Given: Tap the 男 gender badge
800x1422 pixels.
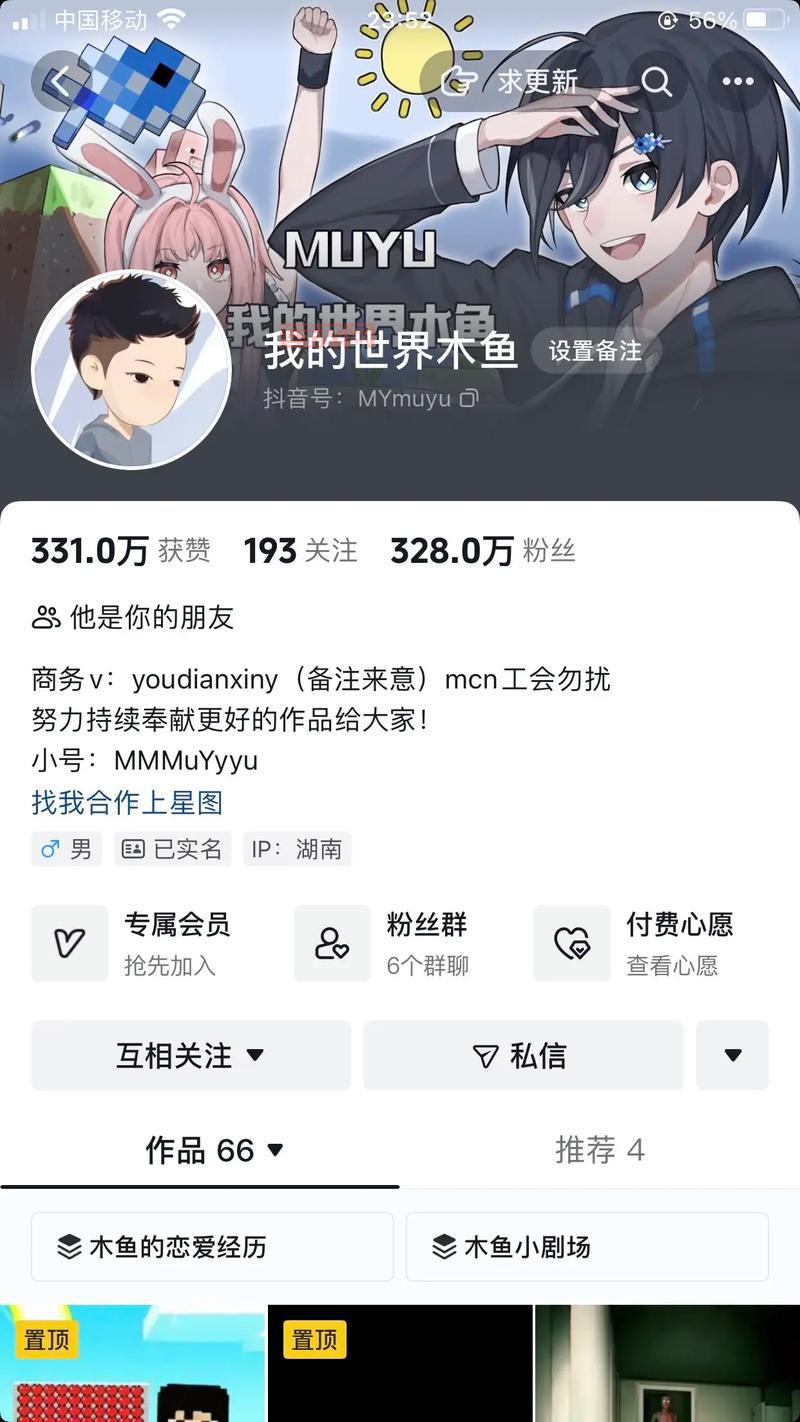Looking at the screenshot, I should coord(66,849).
